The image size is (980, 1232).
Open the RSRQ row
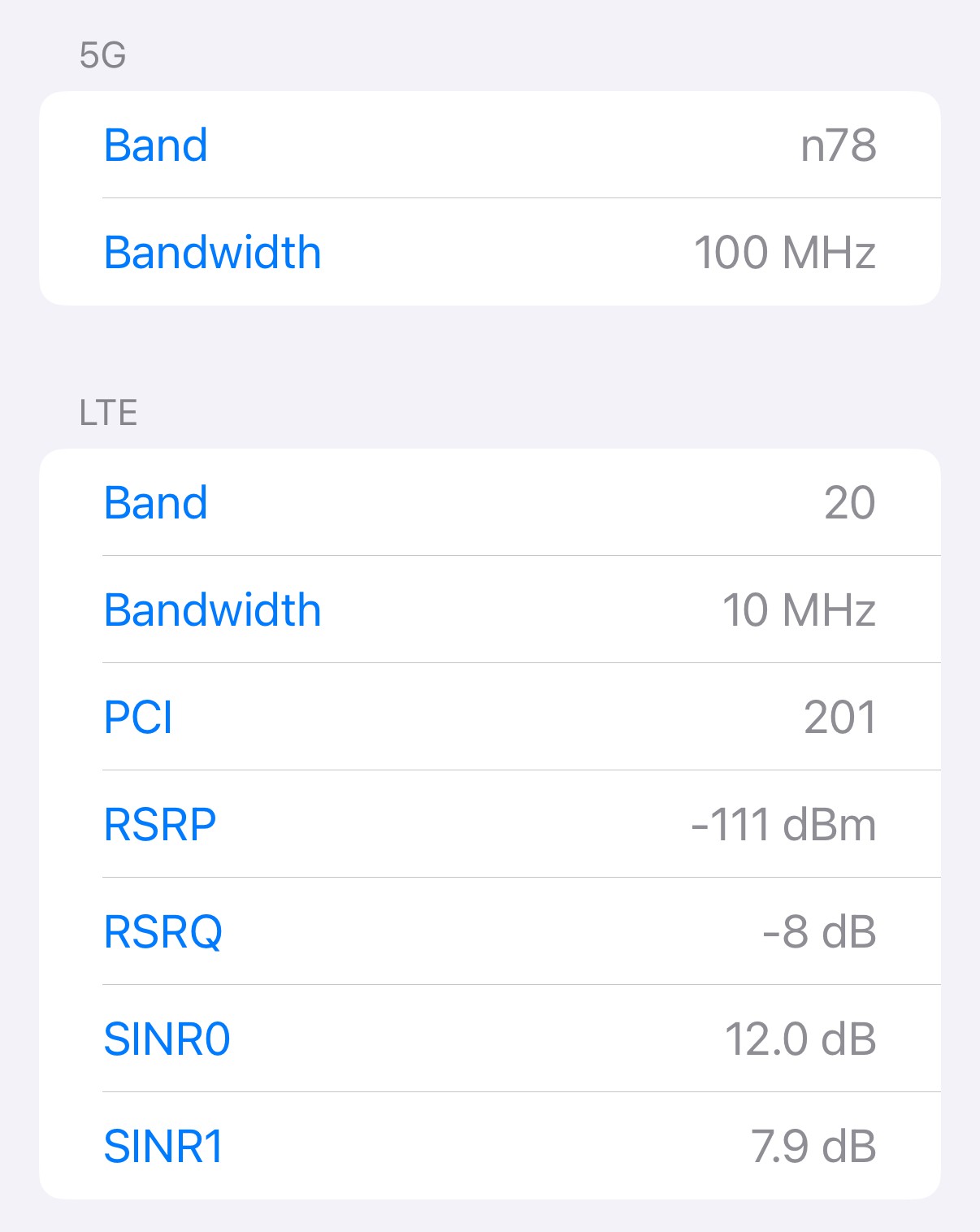point(489,931)
